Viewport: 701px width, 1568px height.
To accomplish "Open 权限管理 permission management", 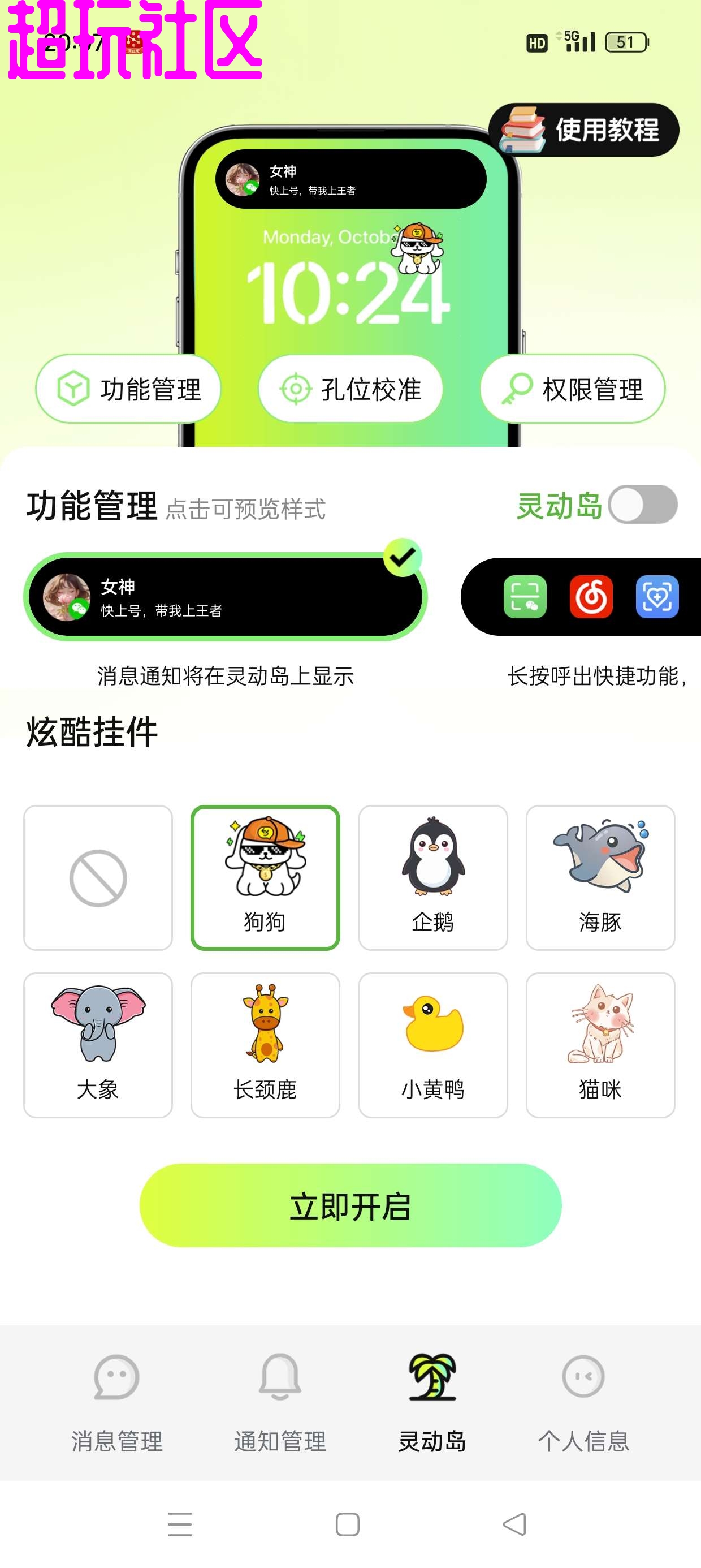I will pyautogui.click(x=573, y=389).
